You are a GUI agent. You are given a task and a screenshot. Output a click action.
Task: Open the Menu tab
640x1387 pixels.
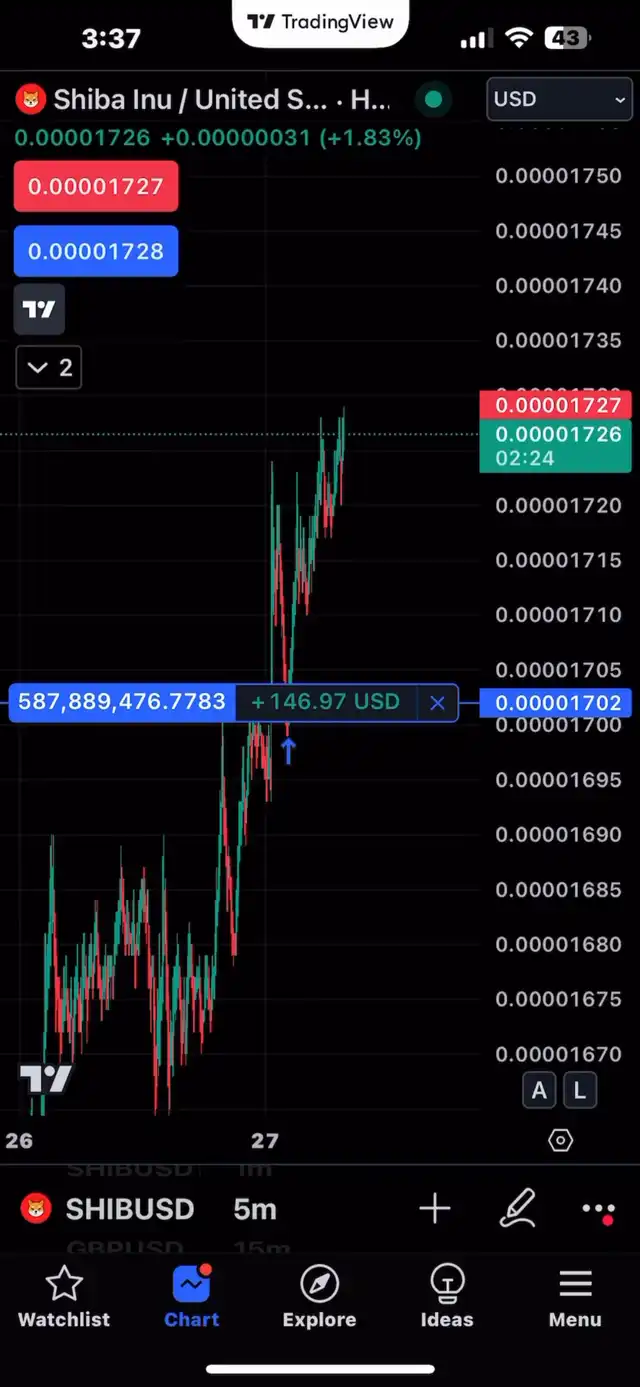pos(575,1296)
